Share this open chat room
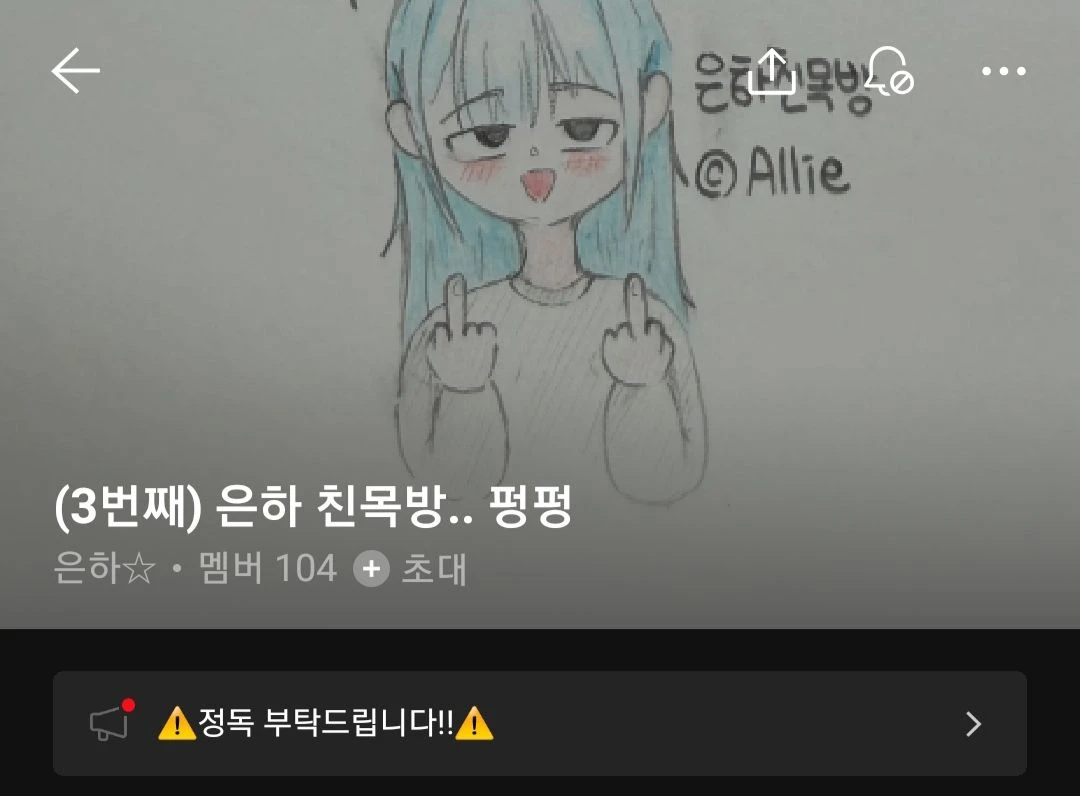Viewport: 1080px width, 796px height. (x=771, y=71)
